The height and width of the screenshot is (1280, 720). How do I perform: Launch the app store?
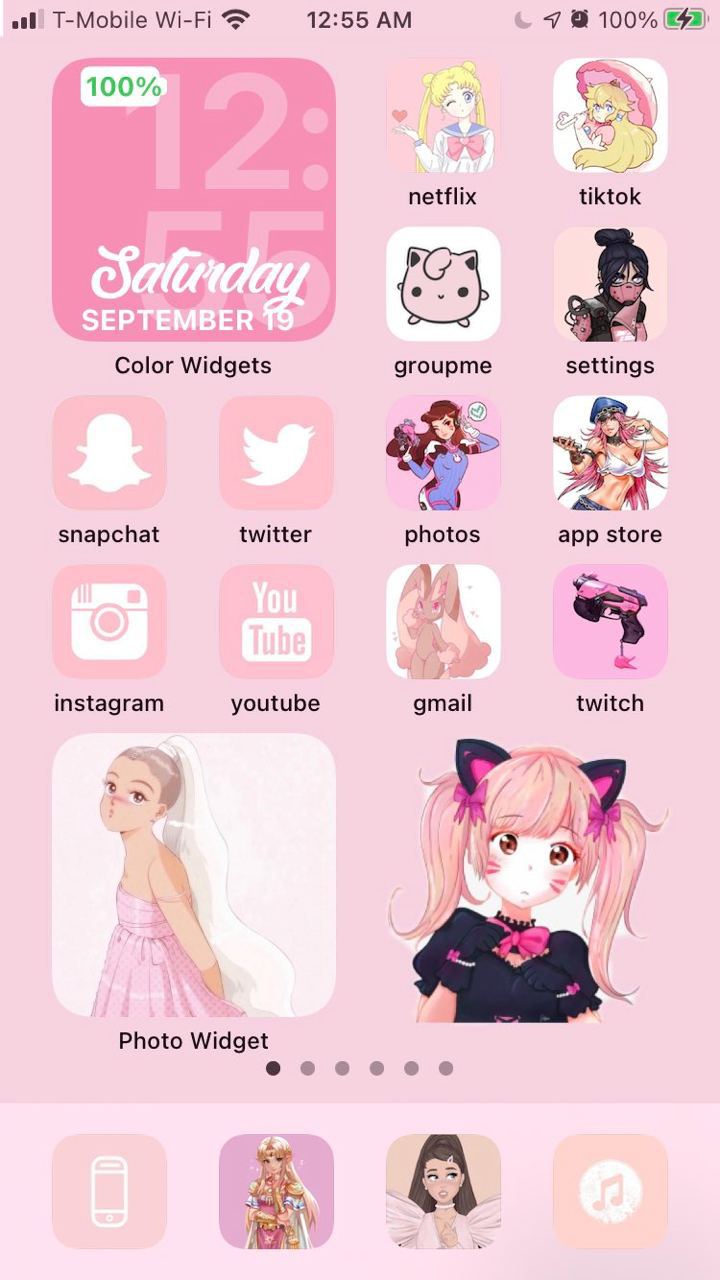pos(610,453)
